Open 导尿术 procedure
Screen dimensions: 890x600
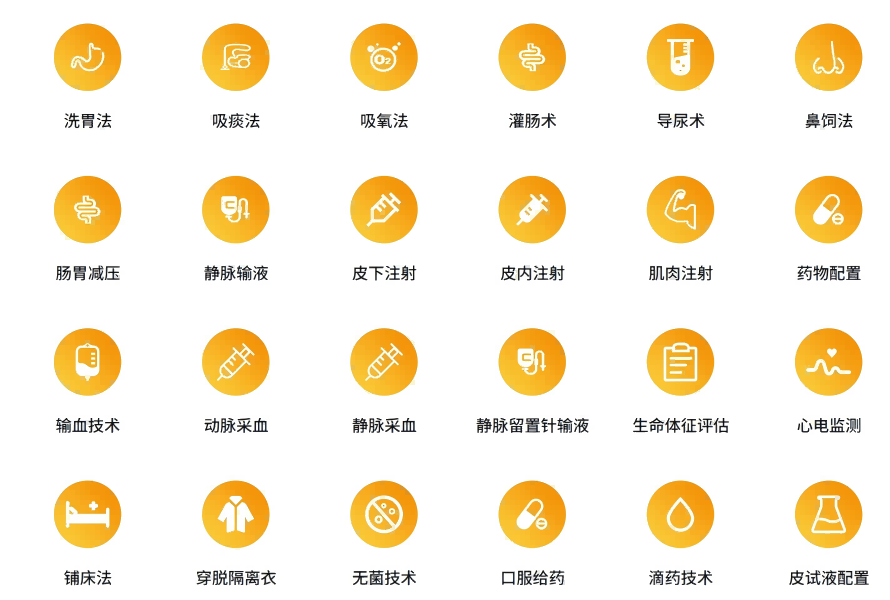[680, 58]
